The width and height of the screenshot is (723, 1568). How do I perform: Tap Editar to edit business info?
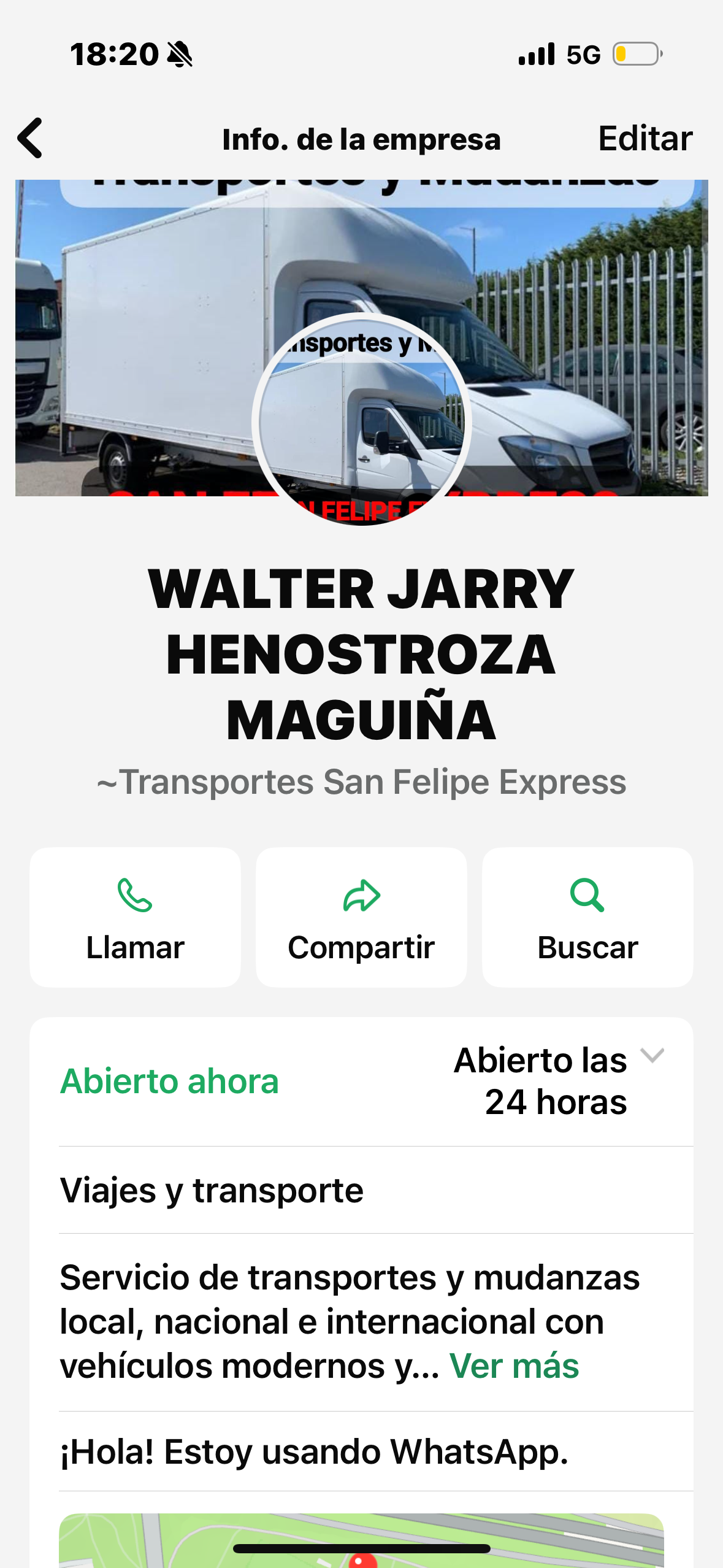(x=645, y=139)
